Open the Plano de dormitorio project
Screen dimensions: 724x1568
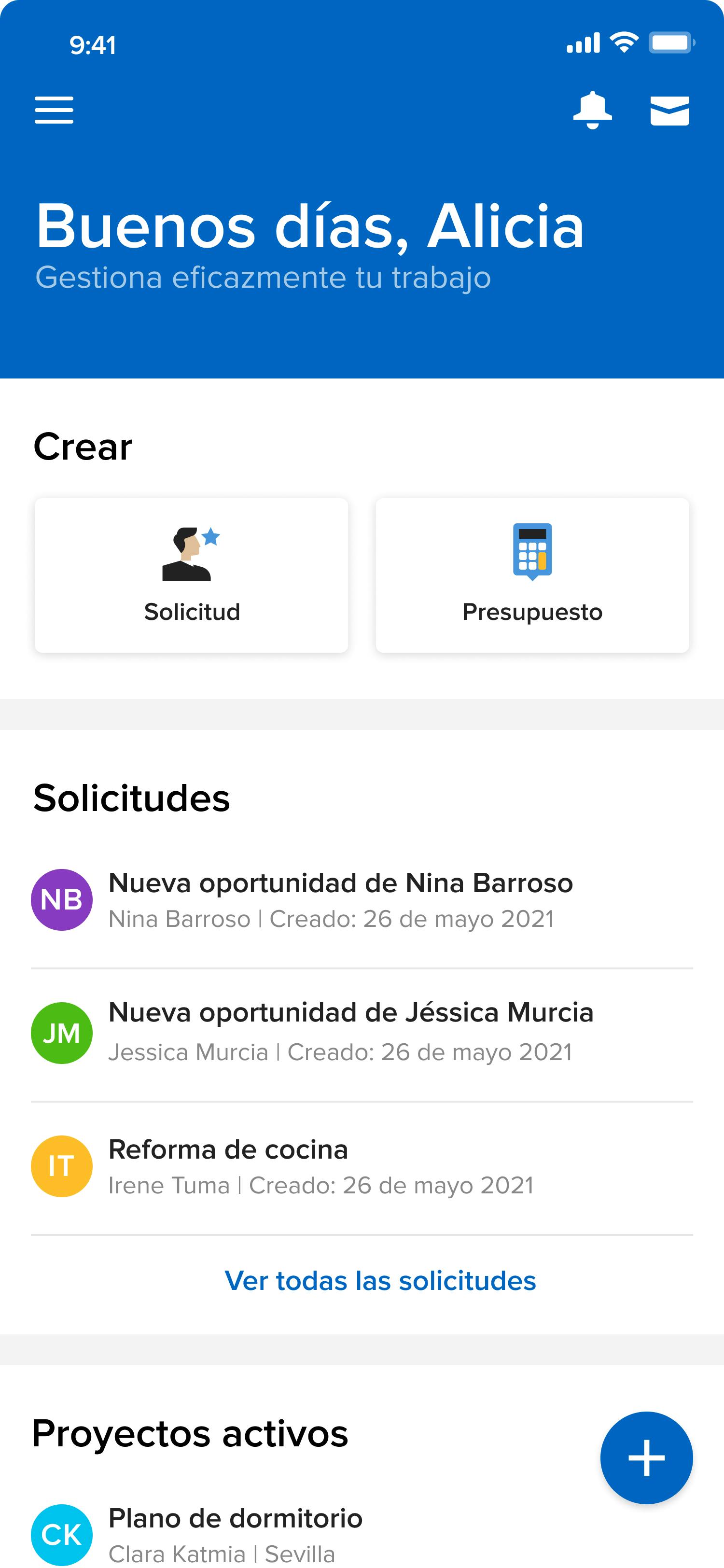[362, 1534]
